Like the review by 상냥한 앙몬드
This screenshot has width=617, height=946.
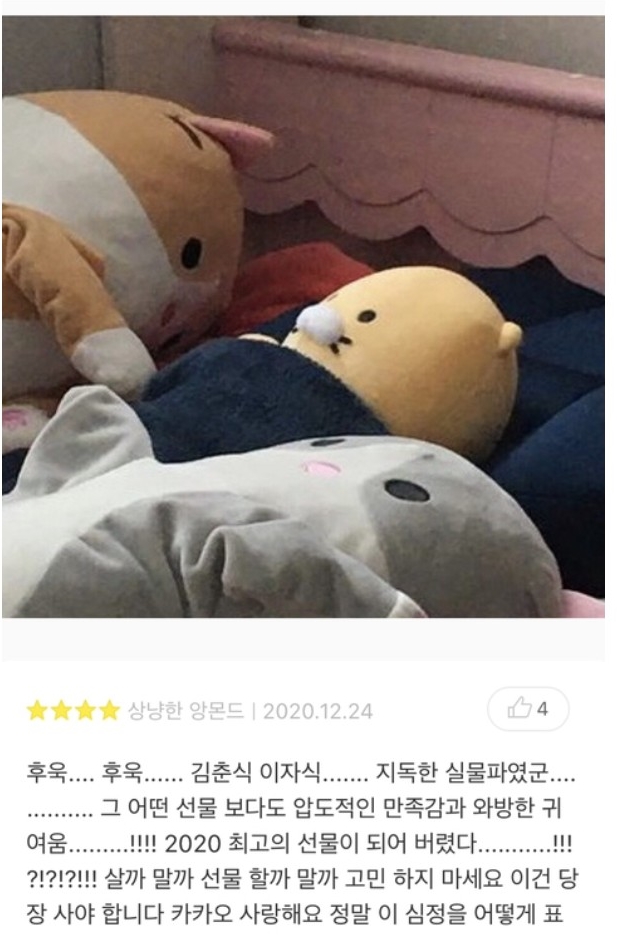(527, 709)
